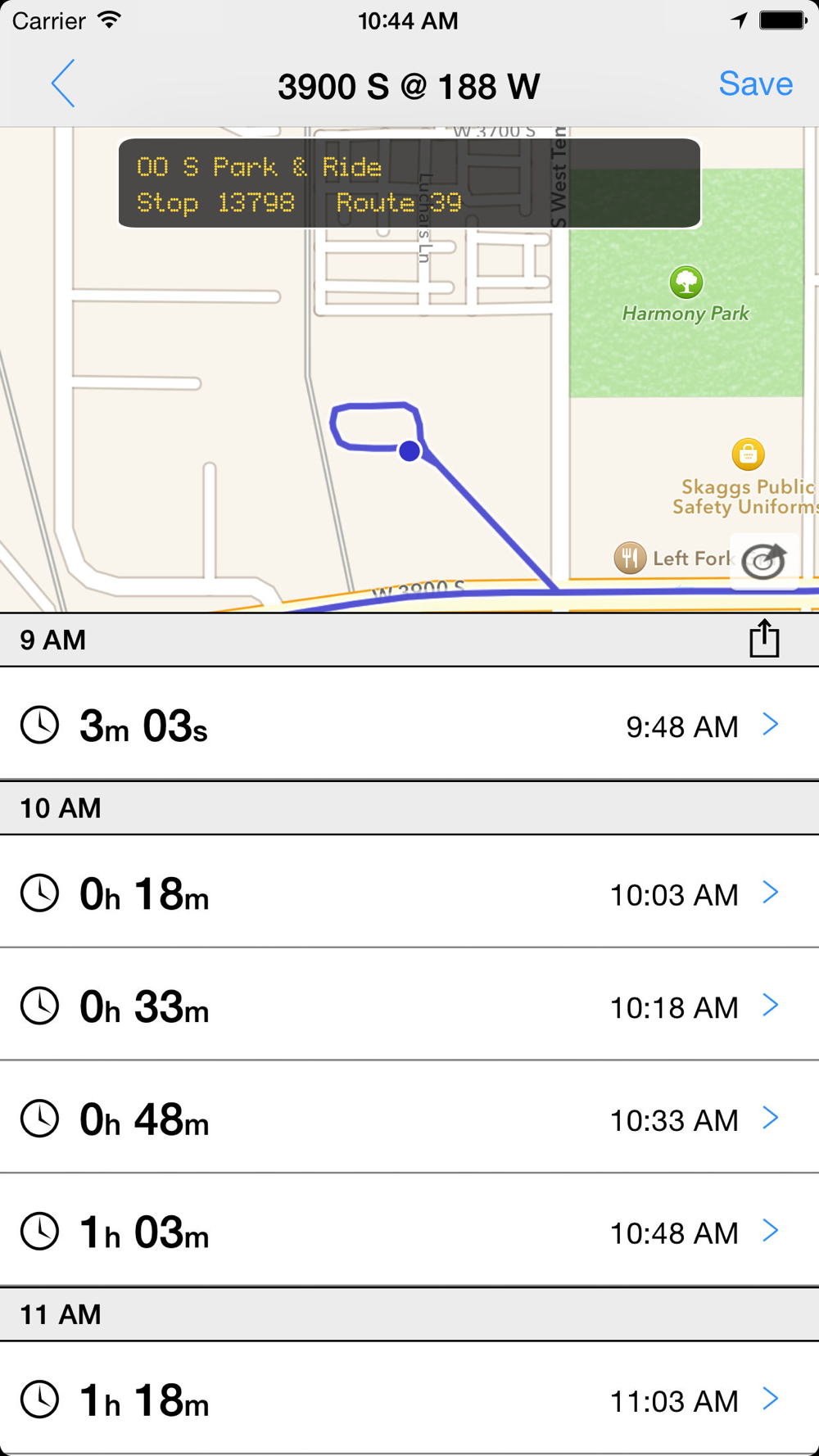Save this stop
819x1456 pixels.
(x=755, y=84)
